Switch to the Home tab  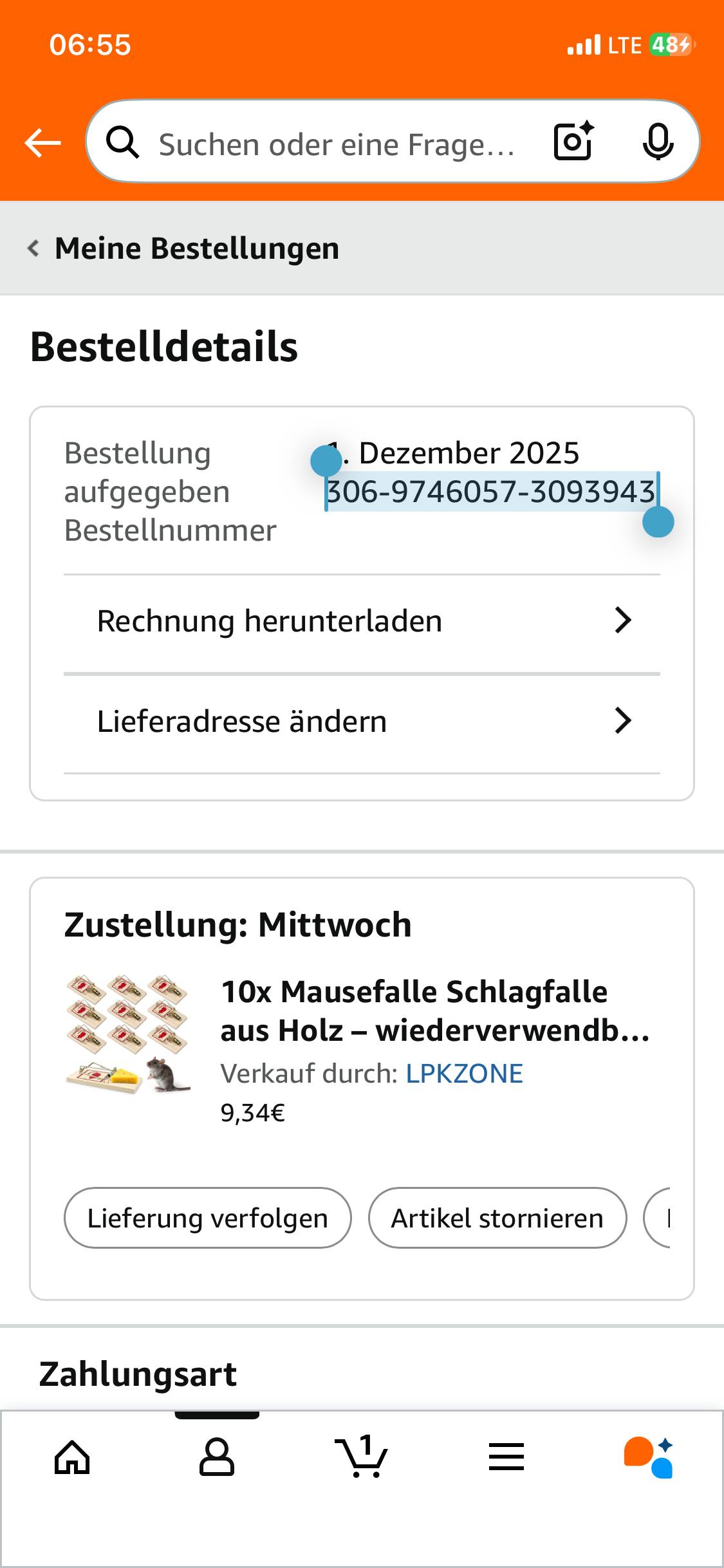[72, 1457]
